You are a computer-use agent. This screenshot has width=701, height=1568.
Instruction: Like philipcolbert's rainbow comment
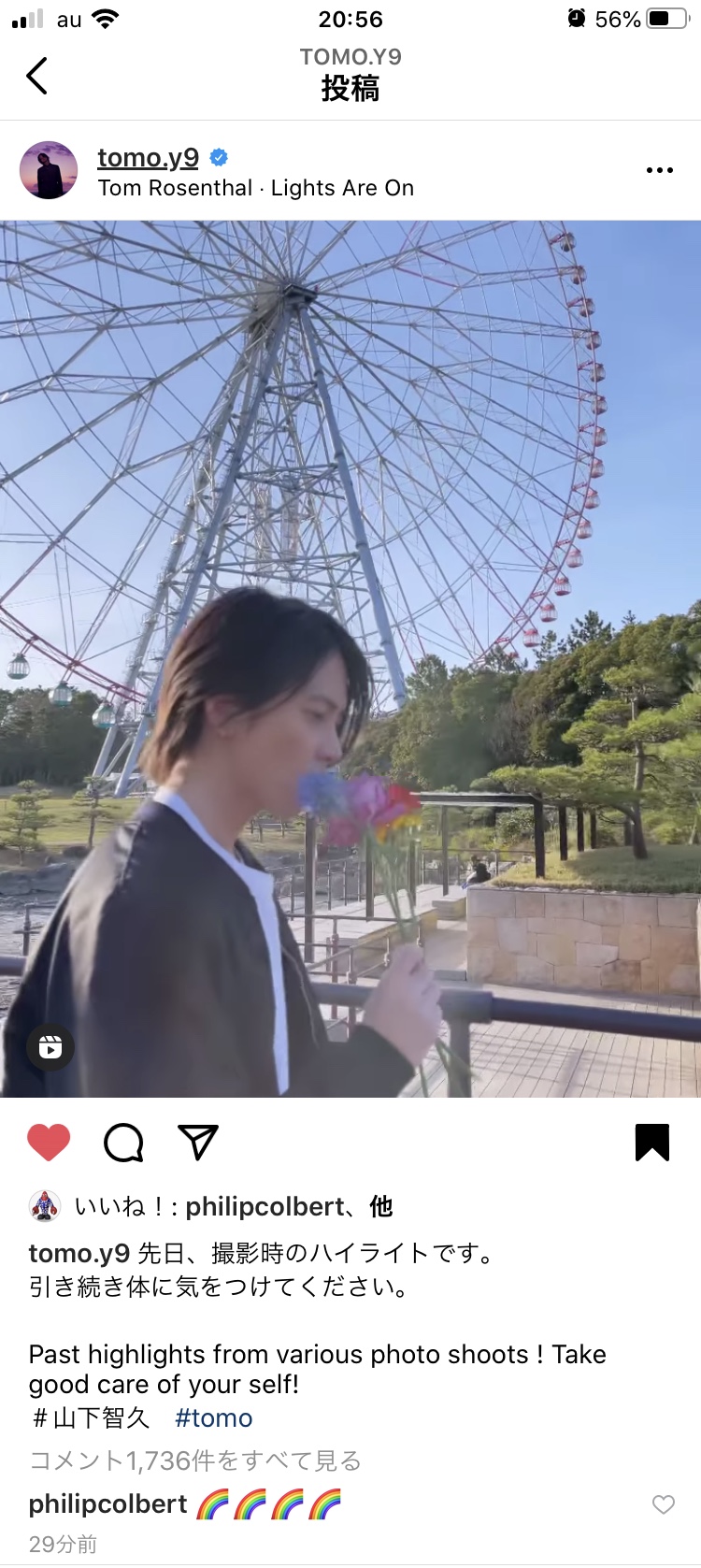pyautogui.click(x=664, y=1504)
